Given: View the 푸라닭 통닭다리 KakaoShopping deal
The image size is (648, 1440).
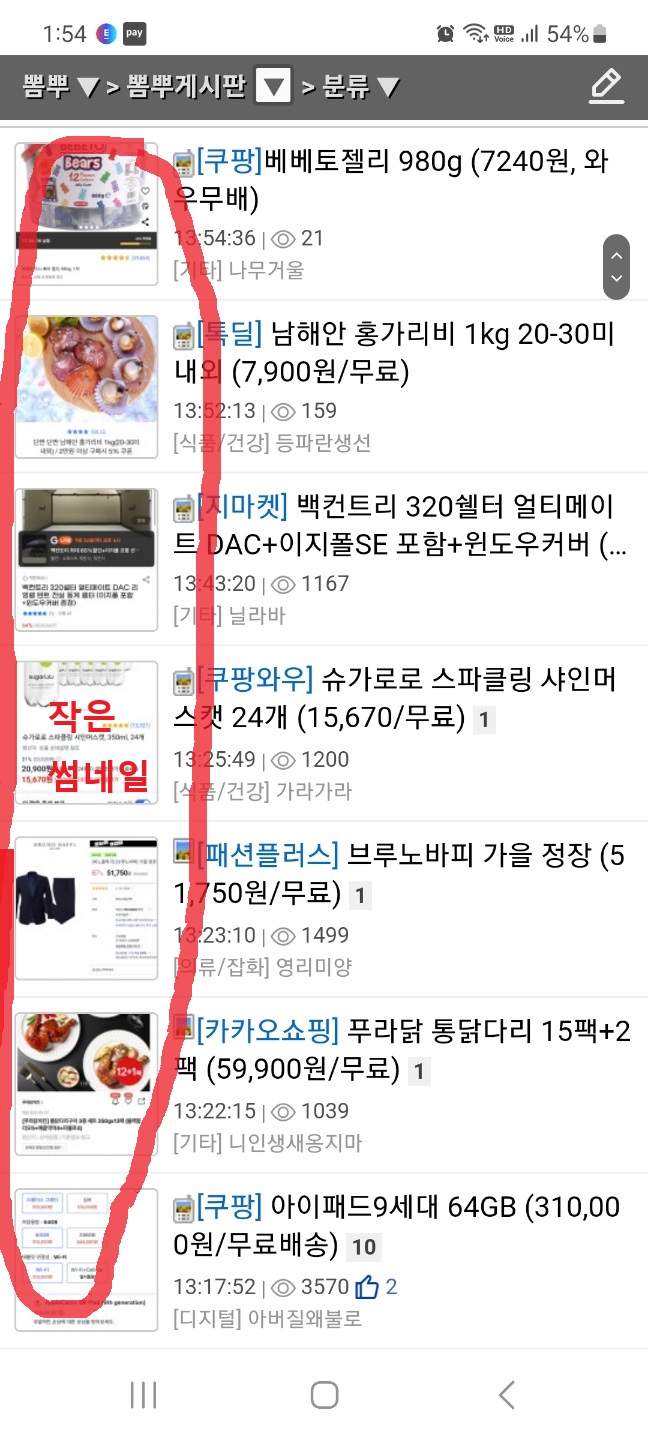Looking at the screenshot, I should point(400,1049).
